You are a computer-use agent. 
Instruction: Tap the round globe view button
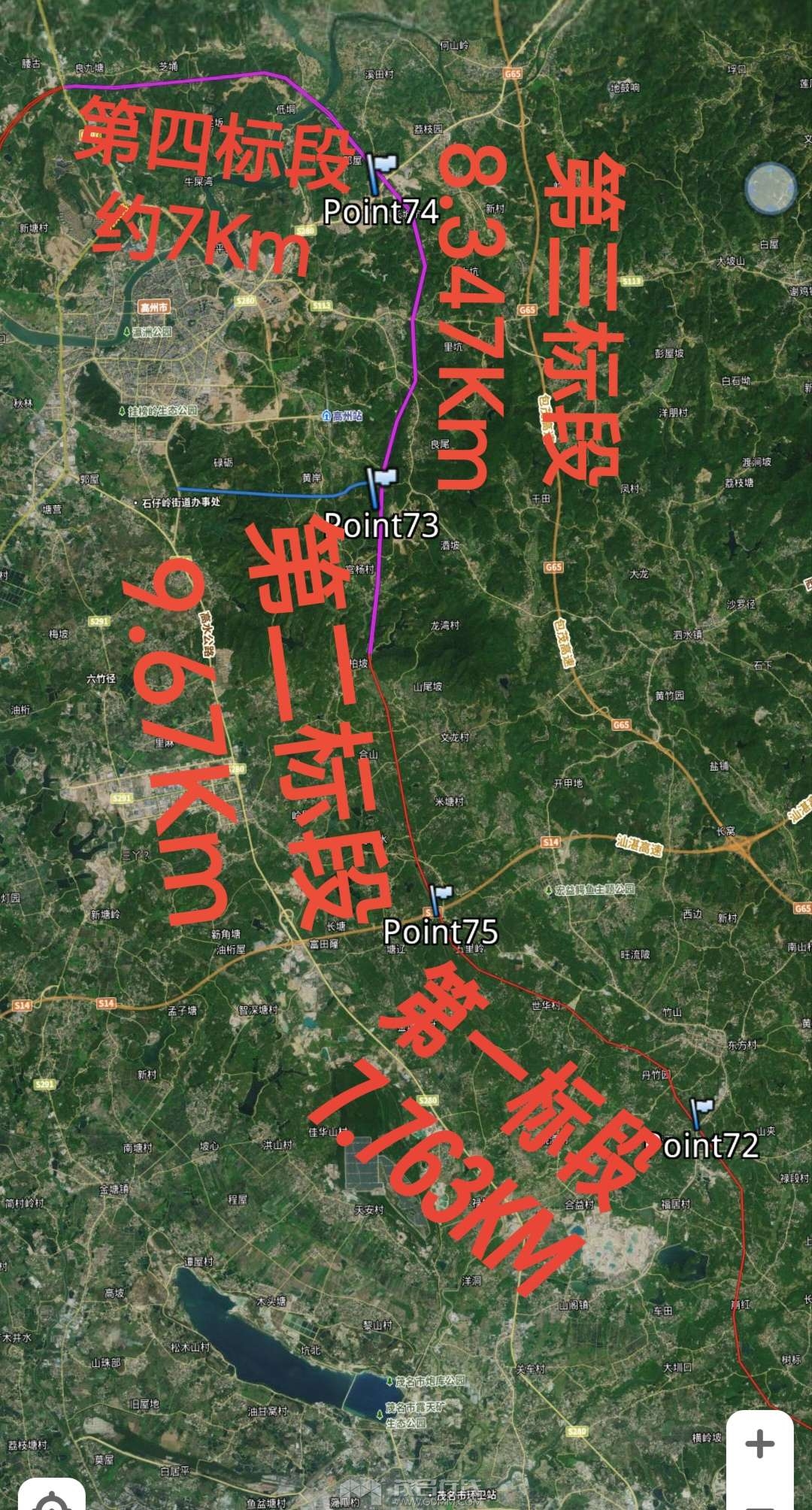click(770, 186)
